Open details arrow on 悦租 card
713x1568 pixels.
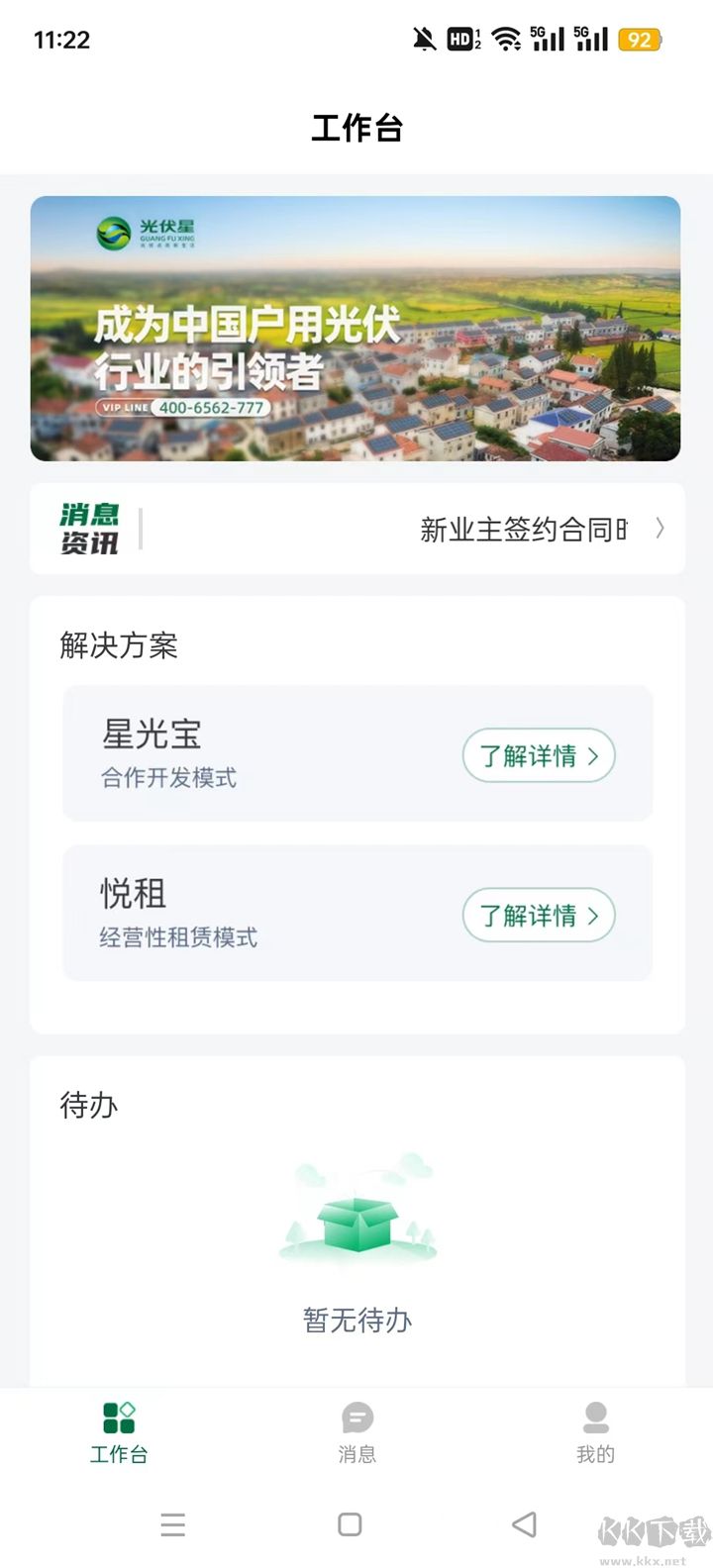coord(593,916)
